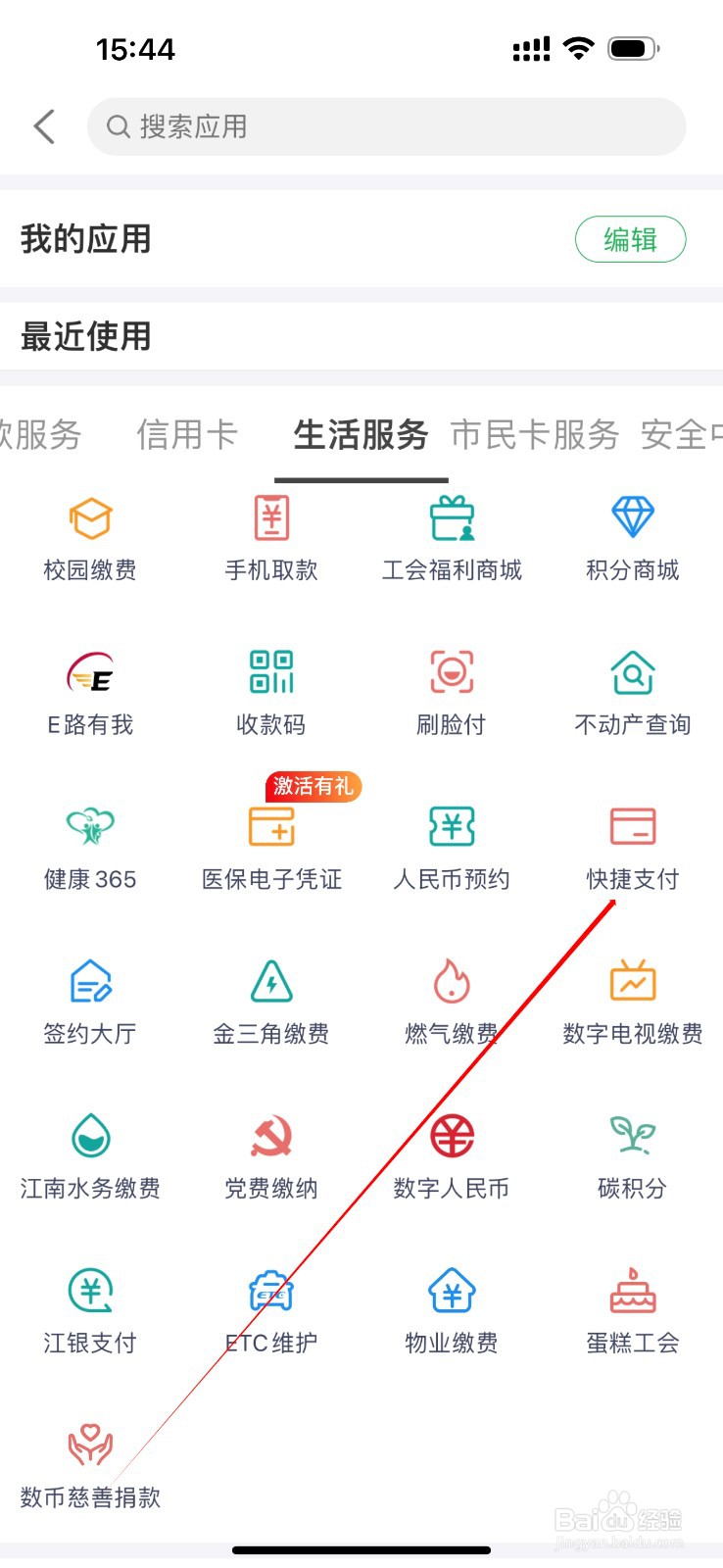Switch to the 市民卡服务 tab
Screen dimensions: 723x1568
point(533,435)
